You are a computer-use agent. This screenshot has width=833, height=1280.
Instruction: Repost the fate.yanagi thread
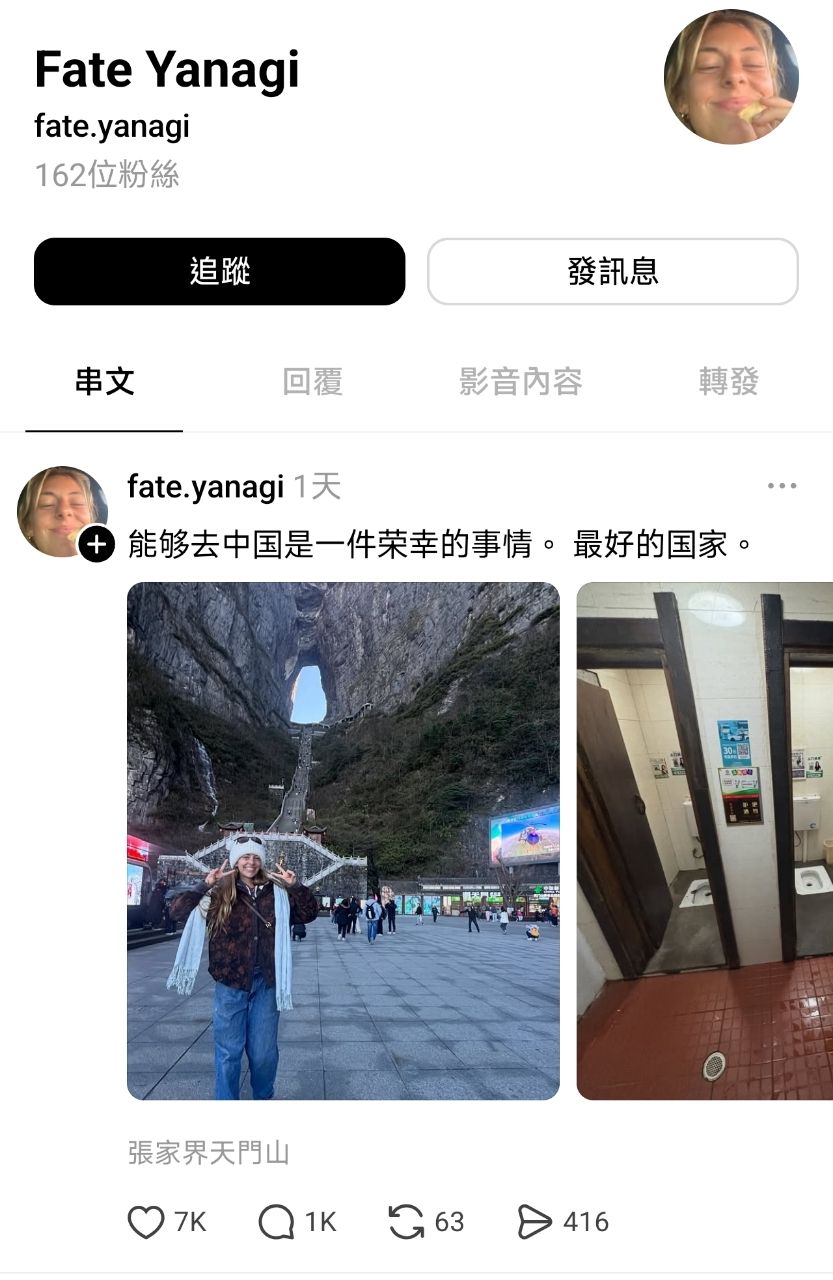(405, 1222)
